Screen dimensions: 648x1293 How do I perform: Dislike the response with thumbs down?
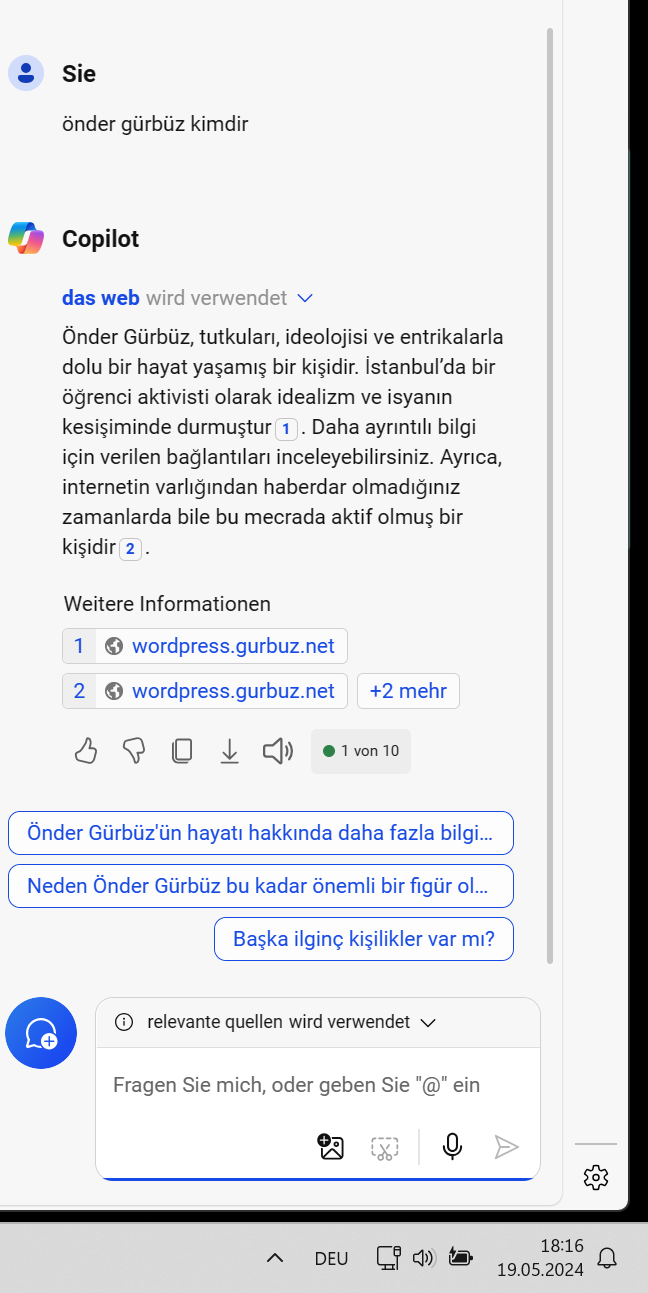coord(134,751)
